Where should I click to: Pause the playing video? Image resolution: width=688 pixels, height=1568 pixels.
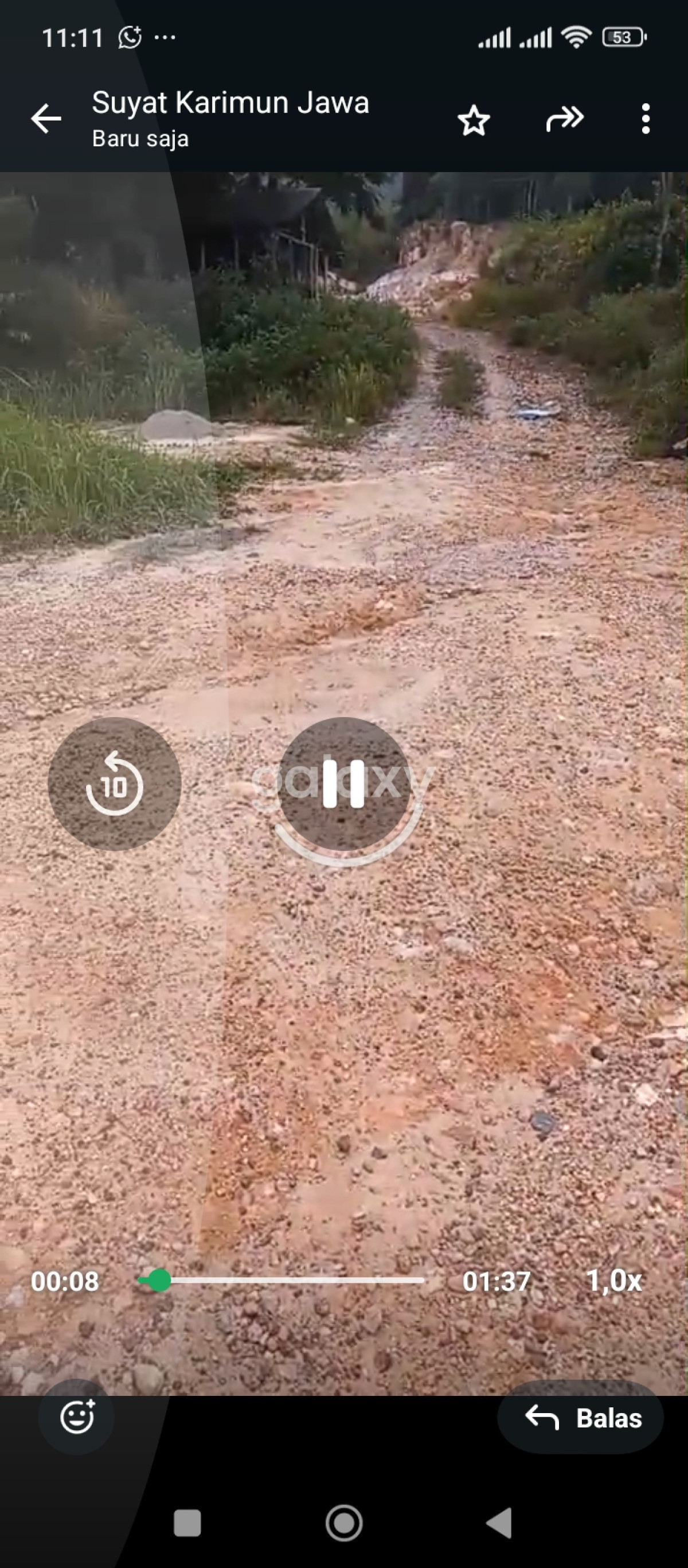(x=343, y=783)
